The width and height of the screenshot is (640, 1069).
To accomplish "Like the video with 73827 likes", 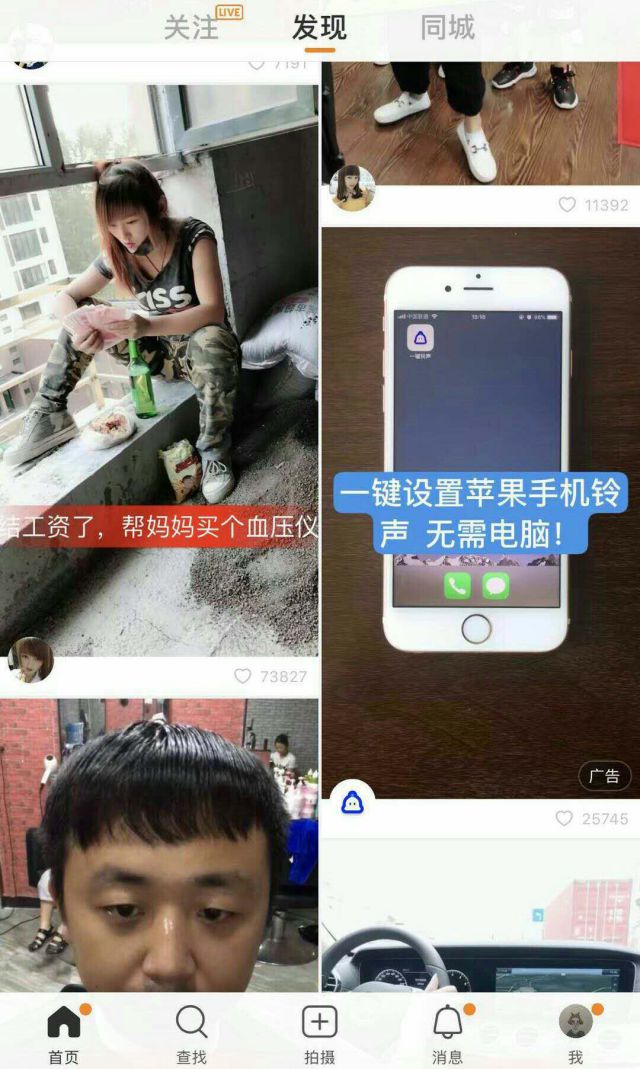I will pyautogui.click(x=243, y=677).
